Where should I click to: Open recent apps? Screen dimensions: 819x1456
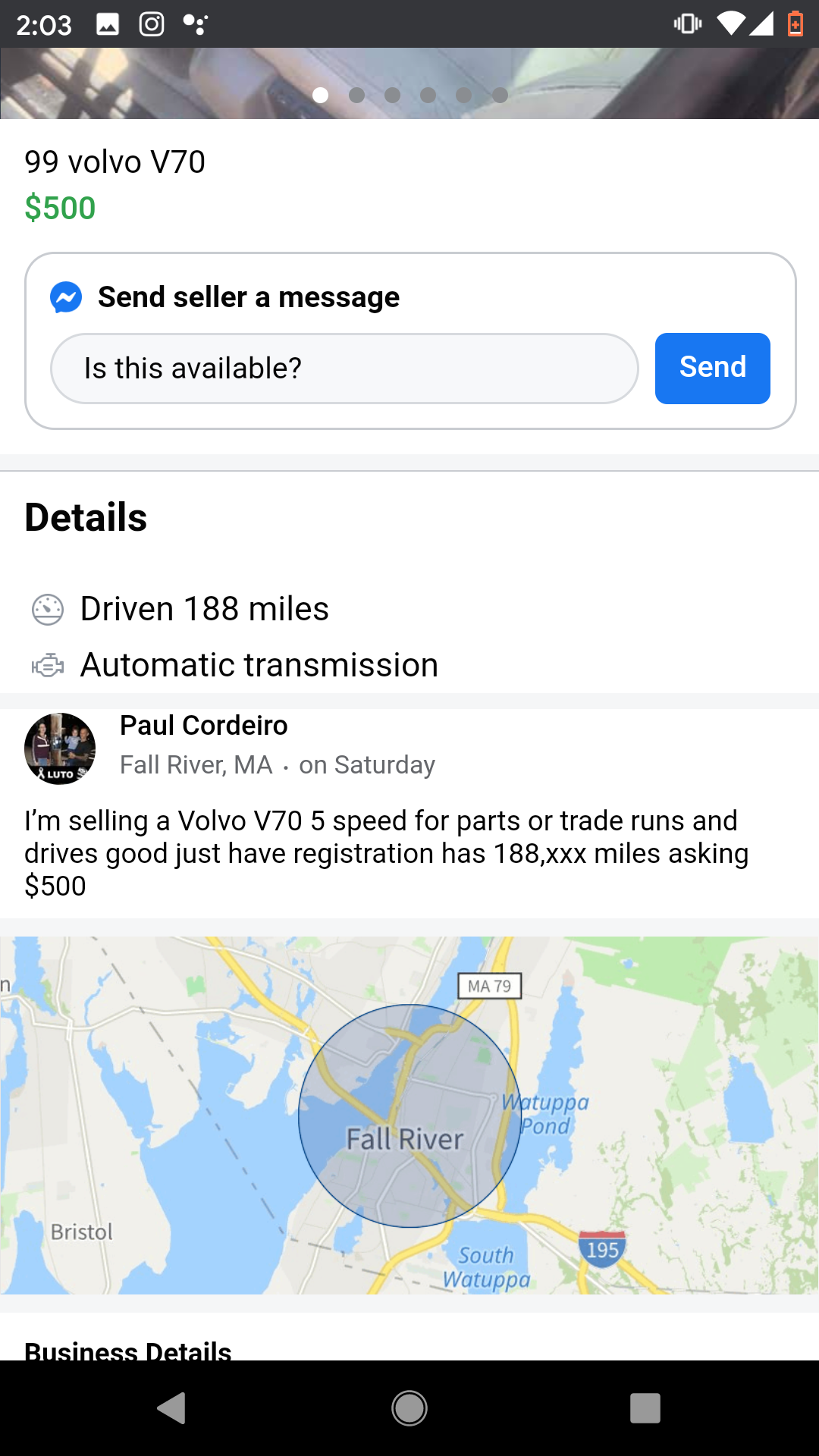point(645,1408)
